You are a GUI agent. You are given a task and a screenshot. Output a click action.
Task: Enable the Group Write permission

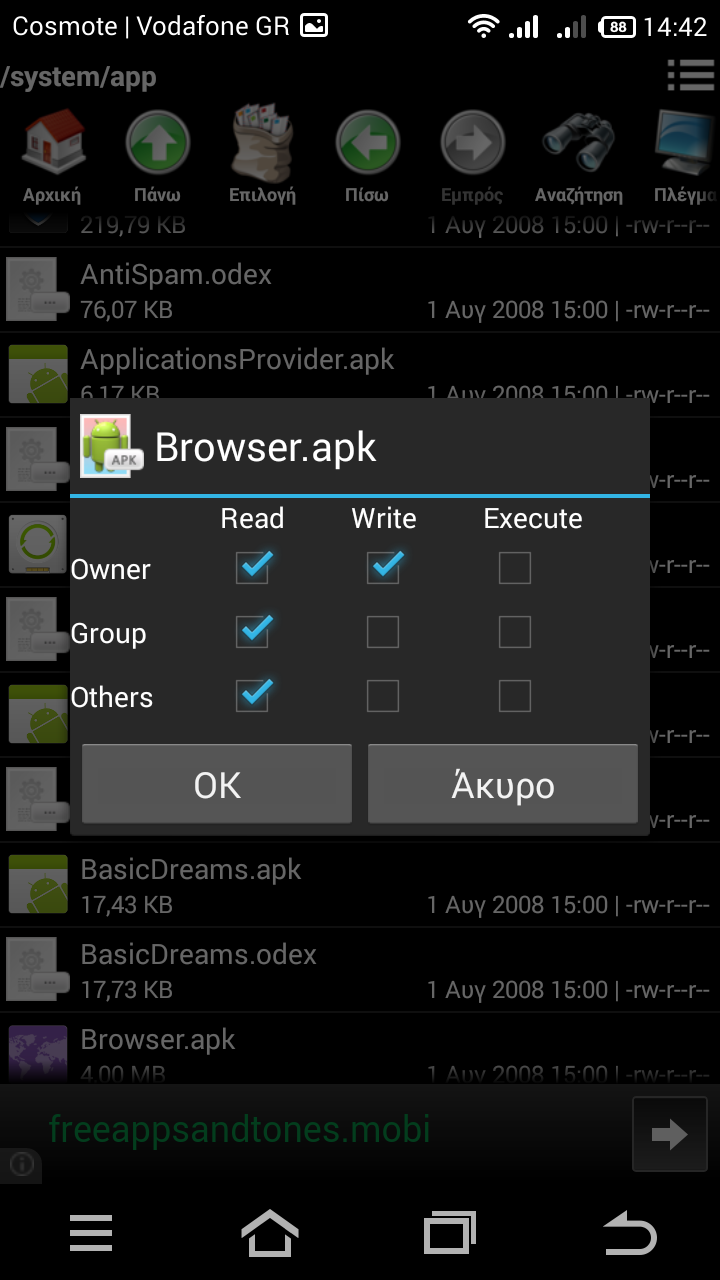[x=383, y=632]
